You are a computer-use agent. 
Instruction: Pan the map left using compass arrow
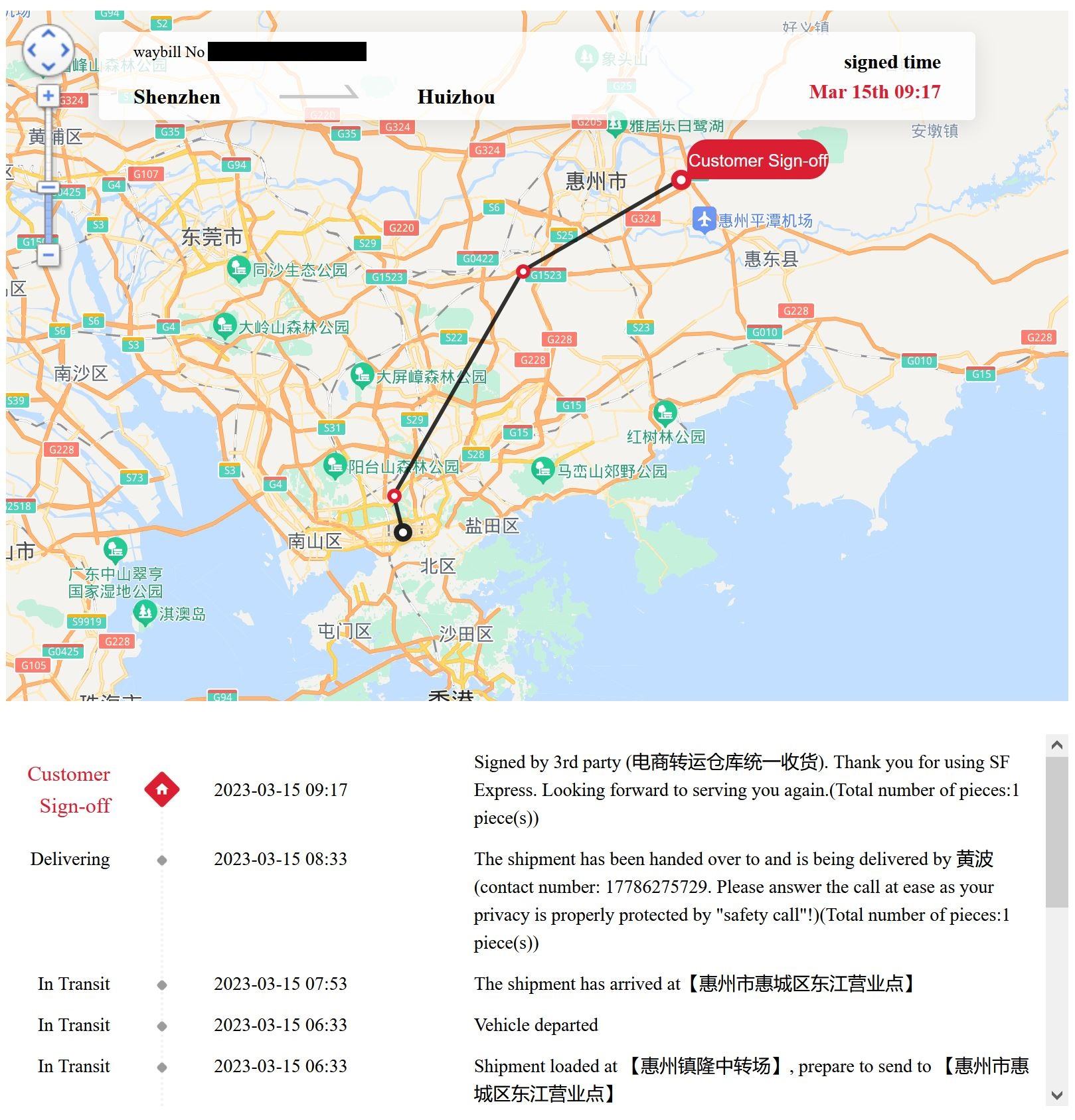point(31,50)
